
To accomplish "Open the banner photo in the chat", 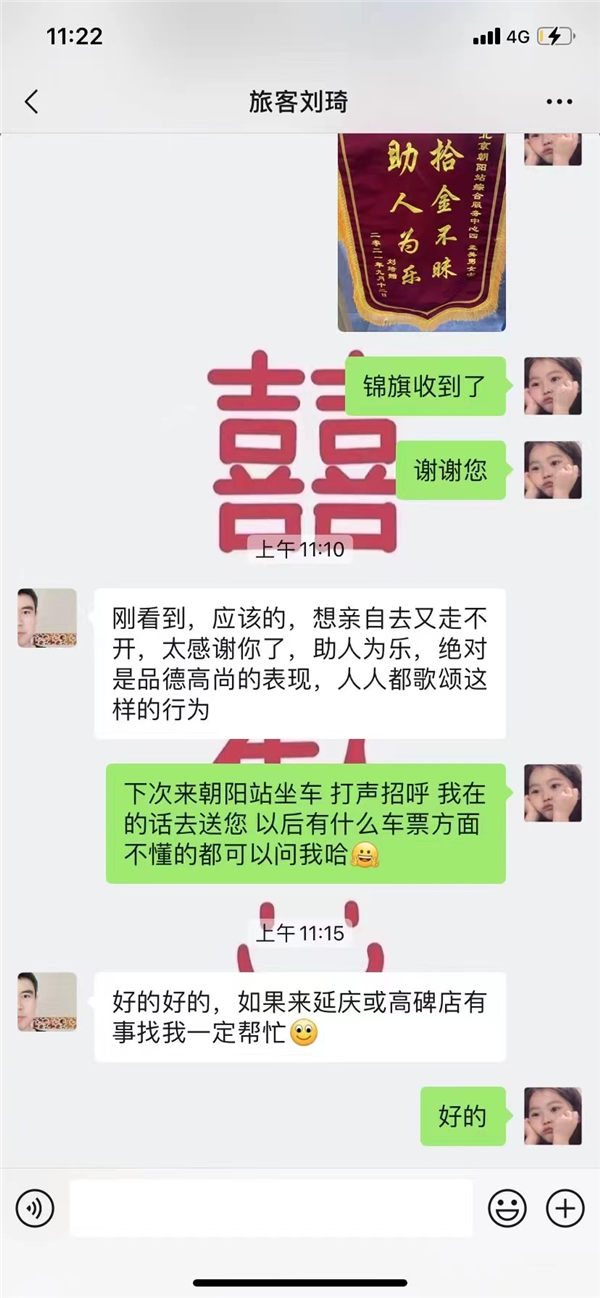I will tap(421, 230).
